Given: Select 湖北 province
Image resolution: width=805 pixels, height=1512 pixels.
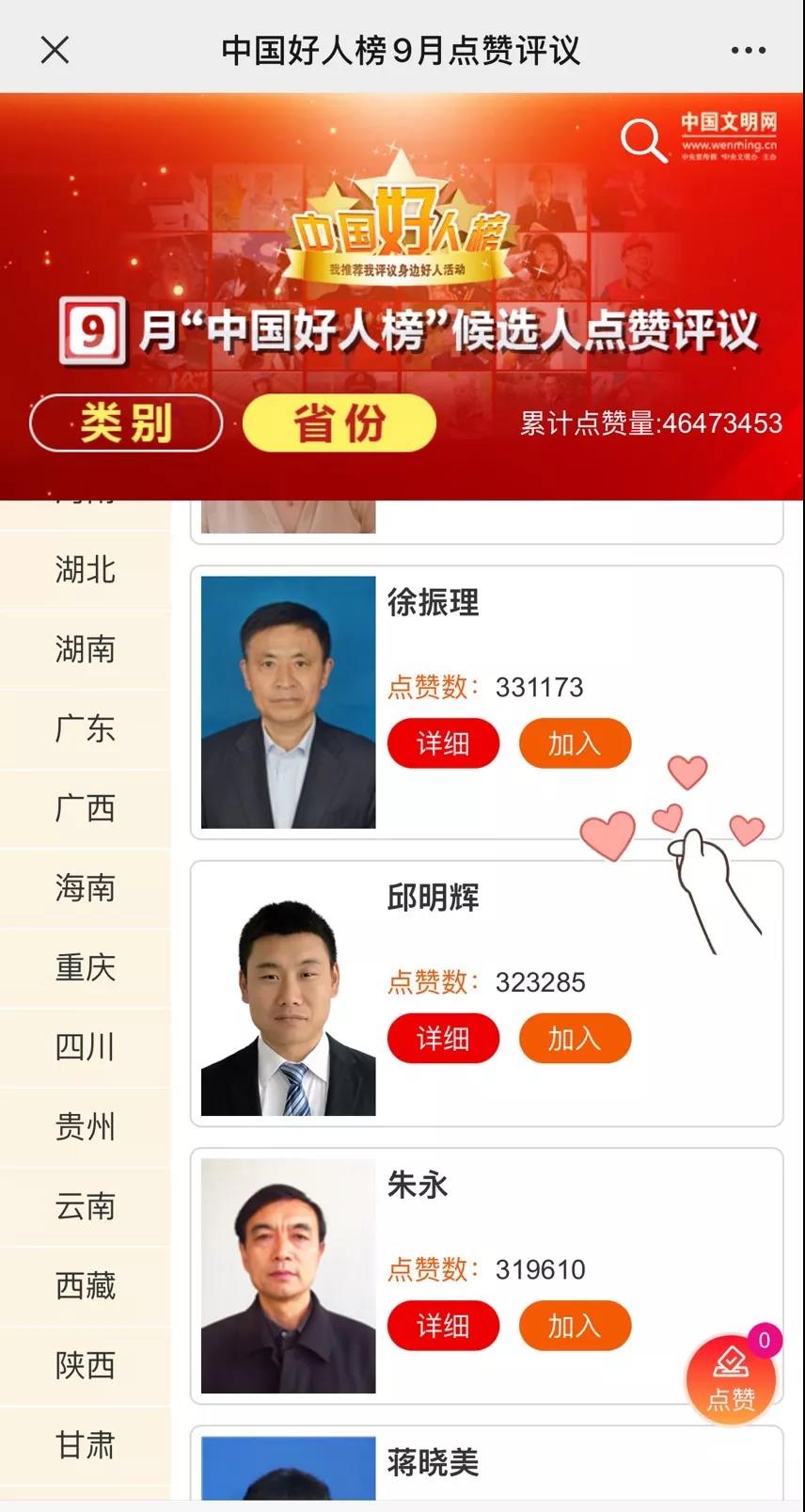Looking at the screenshot, I should coord(85,569).
